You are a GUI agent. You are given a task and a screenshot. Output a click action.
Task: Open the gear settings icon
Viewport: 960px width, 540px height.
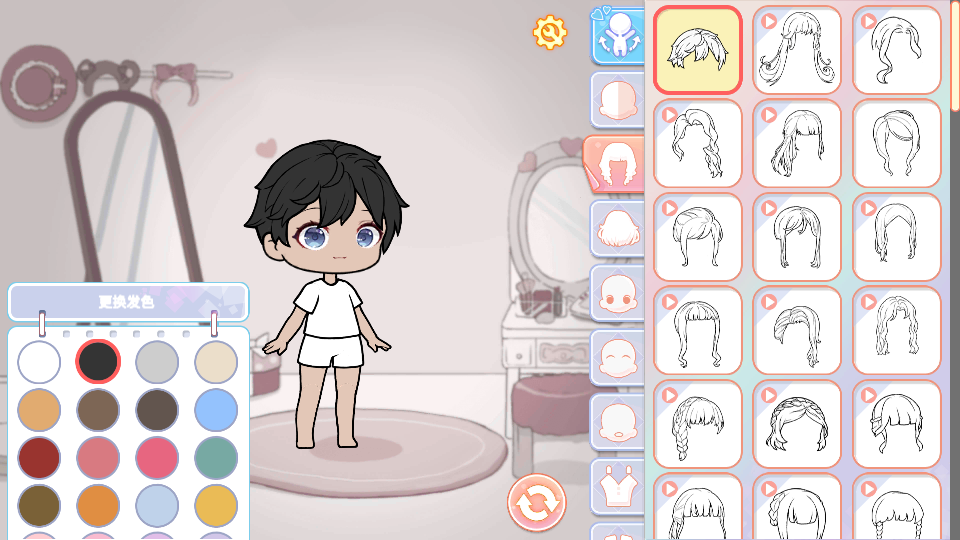[549, 32]
